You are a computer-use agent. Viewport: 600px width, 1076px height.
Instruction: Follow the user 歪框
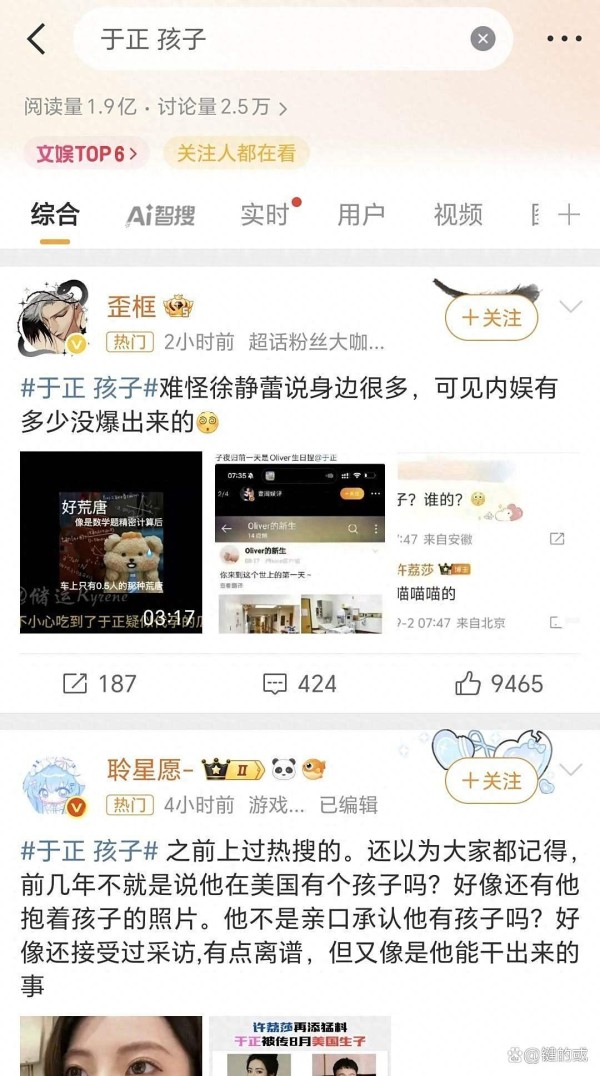(492, 318)
